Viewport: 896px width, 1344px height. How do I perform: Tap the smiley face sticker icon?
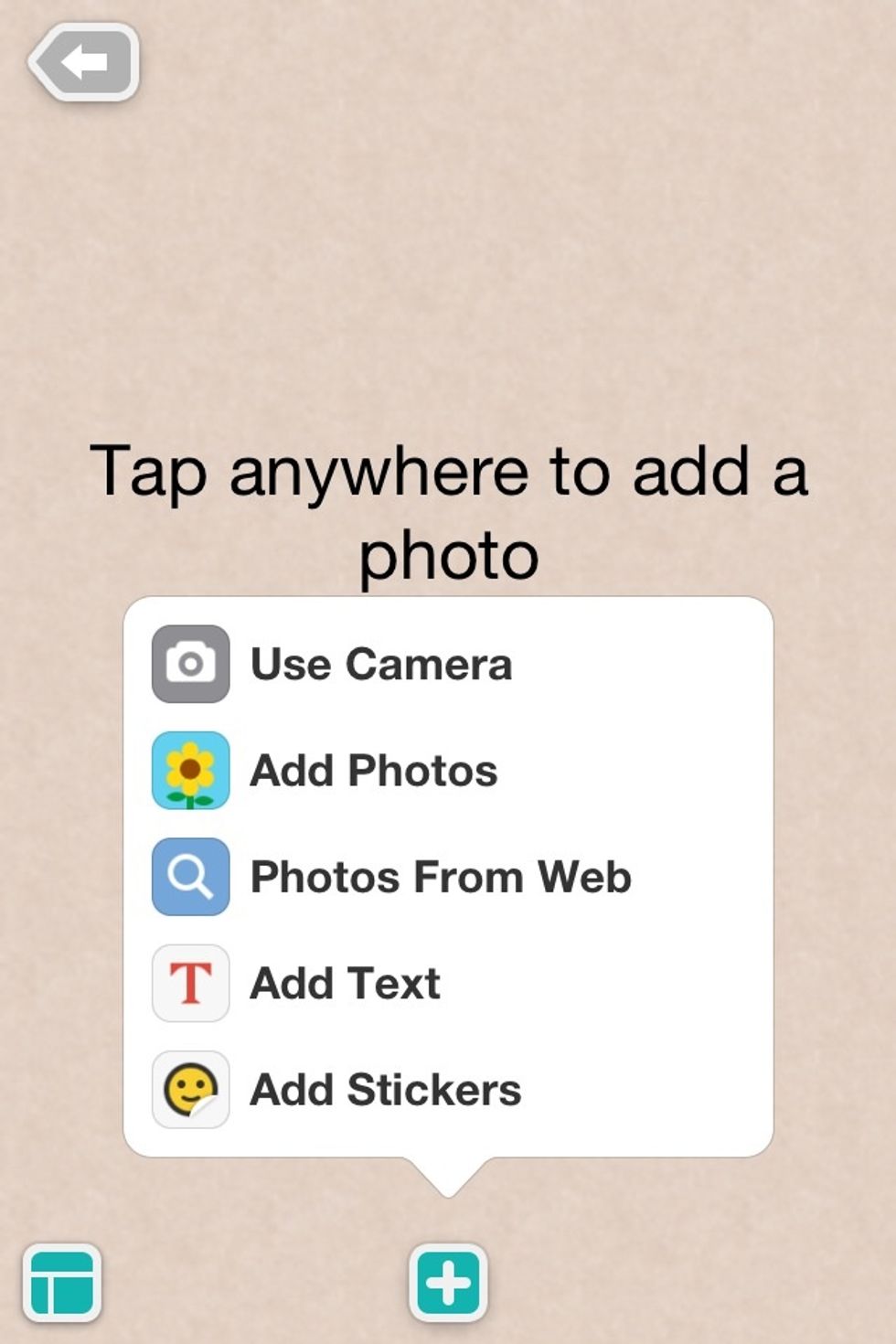[189, 1089]
